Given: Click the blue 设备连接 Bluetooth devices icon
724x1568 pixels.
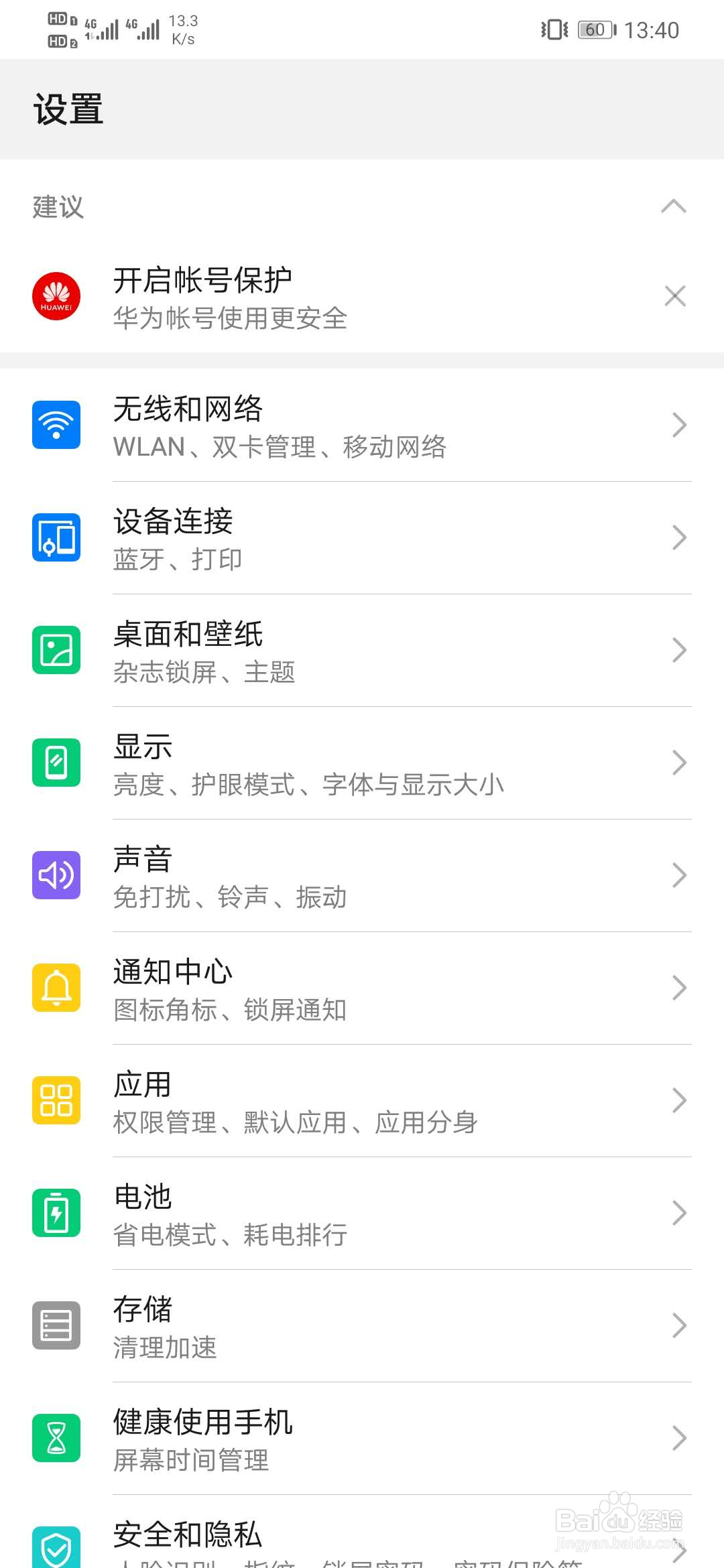Looking at the screenshot, I should pos(56,538).
